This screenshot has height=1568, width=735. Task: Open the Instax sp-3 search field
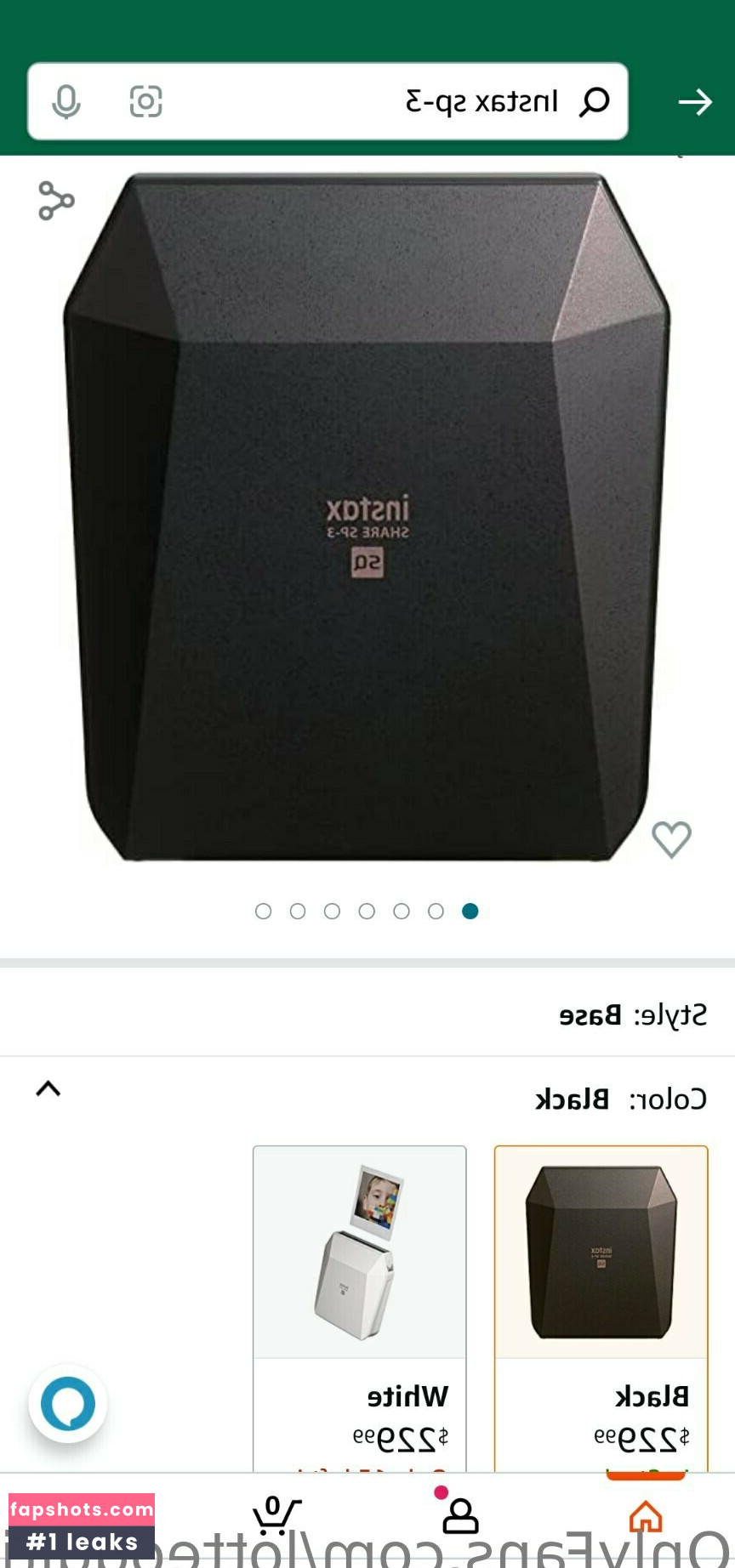tap(383, 102)
